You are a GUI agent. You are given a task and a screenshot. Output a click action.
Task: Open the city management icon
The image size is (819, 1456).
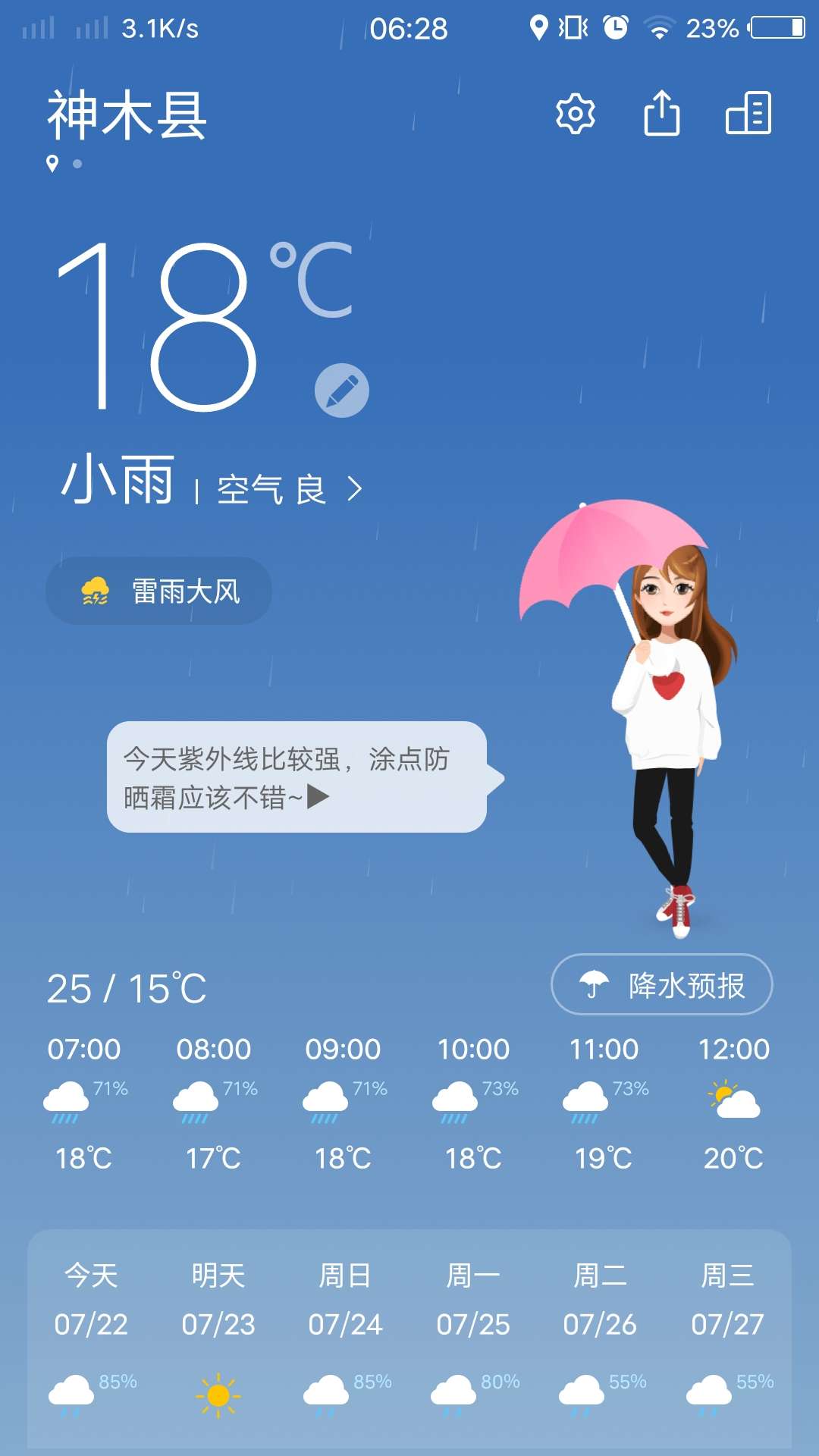(748, 114)
